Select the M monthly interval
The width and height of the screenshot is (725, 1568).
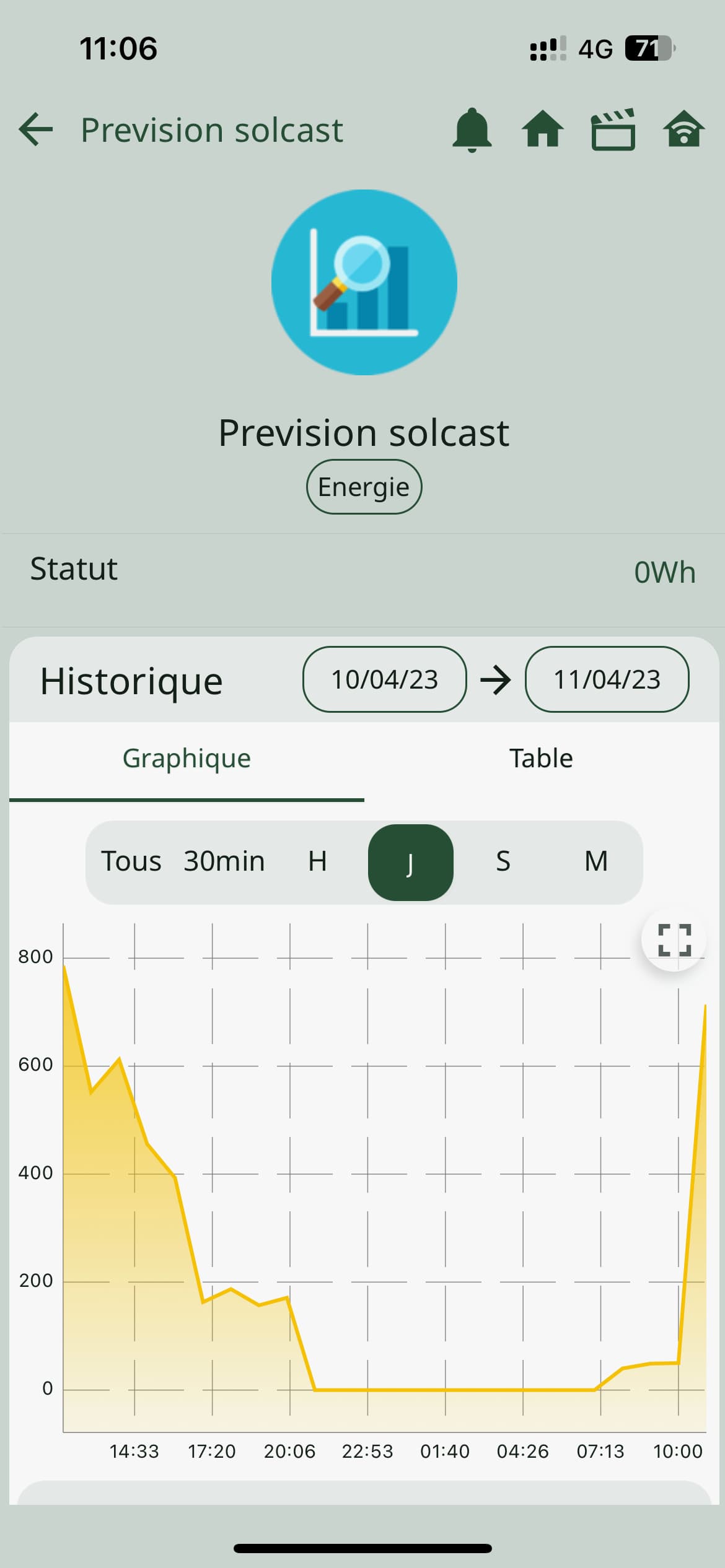tap(596, 861)
